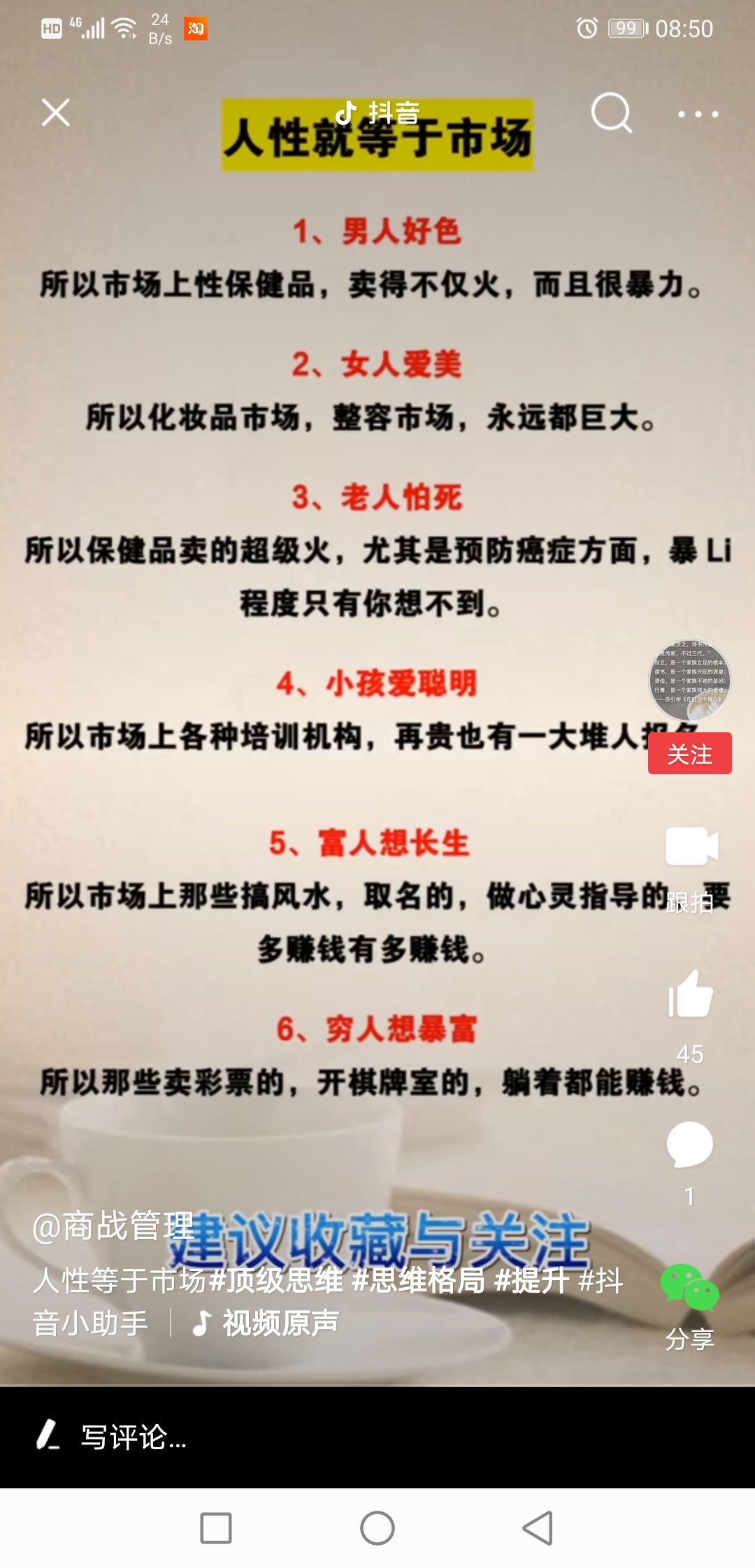
Task: Open the search magnifier icon
Action: [611, 112]
